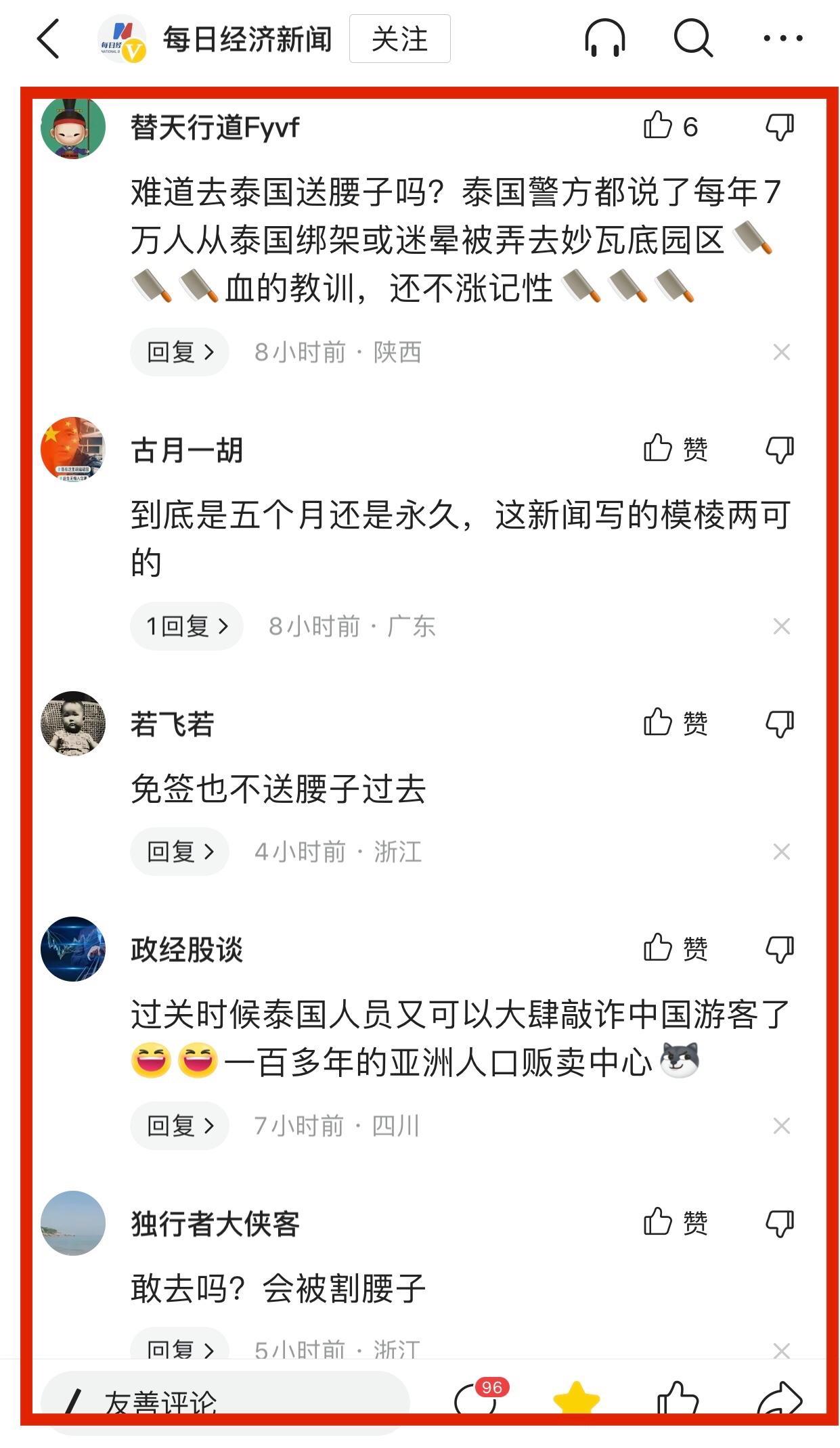This screenshot has height=1448, width=840.
Task: Reply to 若飞若's comment
Action: pos(179,852)
